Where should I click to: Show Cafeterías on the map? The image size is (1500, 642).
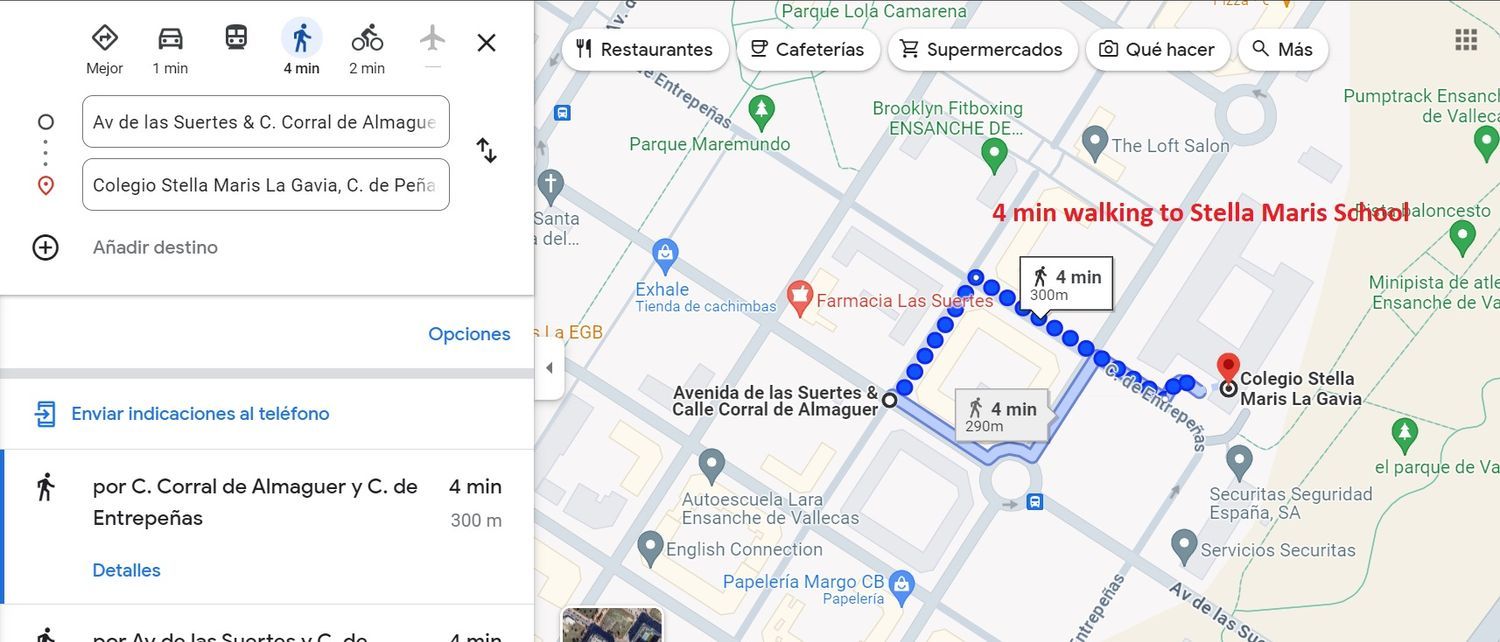click(x=807, y=49)
